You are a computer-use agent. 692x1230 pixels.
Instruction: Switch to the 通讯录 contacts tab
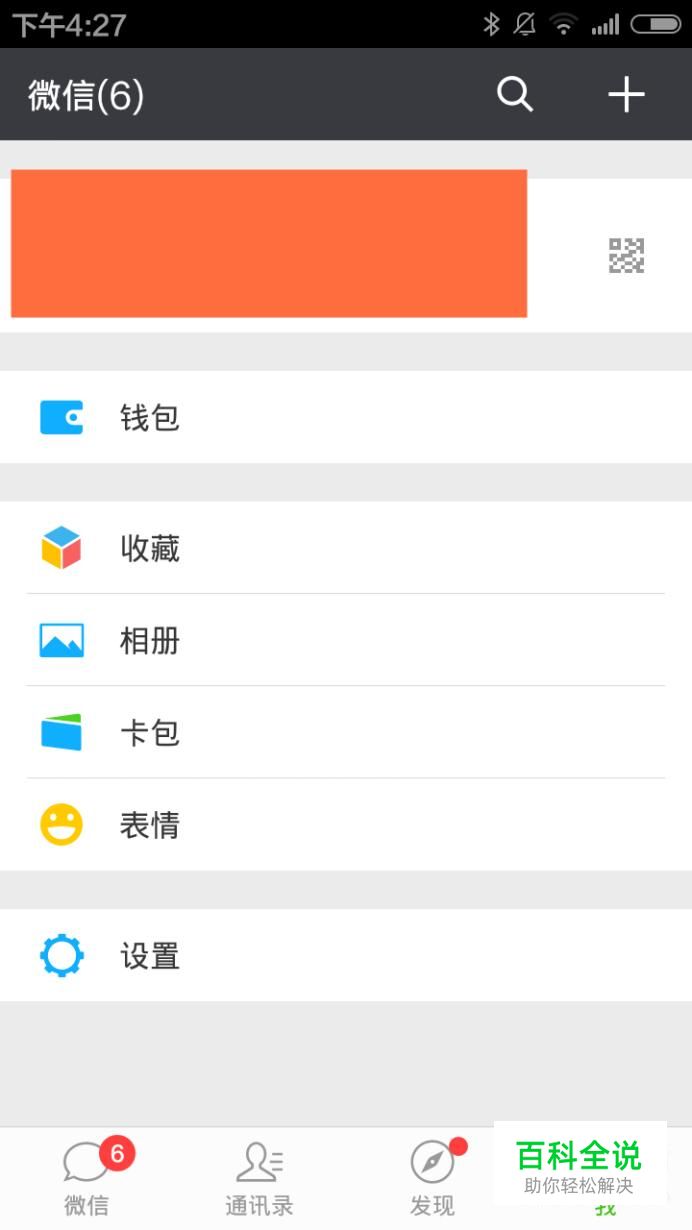[x=259, y=1180]
